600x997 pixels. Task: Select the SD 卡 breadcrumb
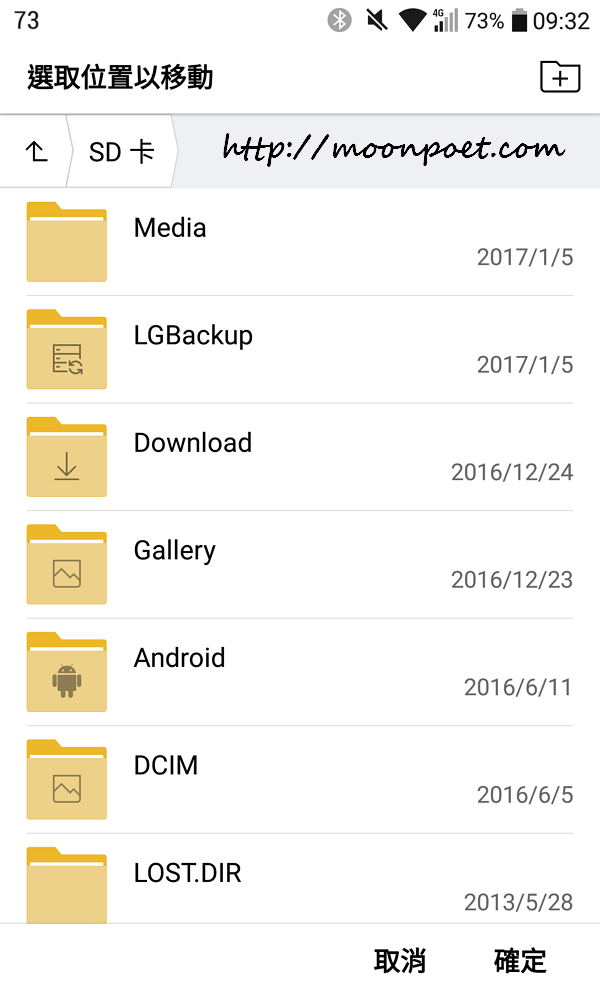[121, 151]
